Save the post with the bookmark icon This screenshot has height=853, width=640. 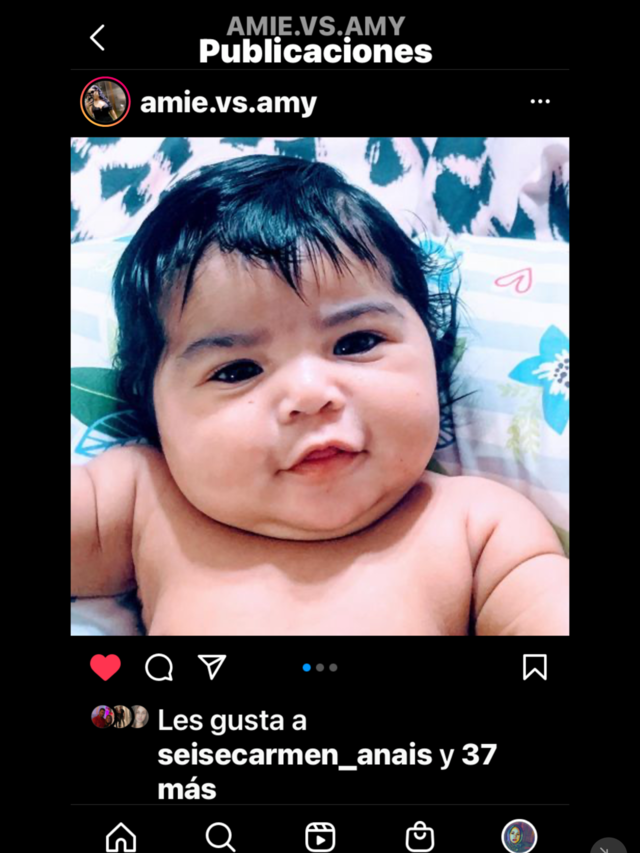pos(534,667)
